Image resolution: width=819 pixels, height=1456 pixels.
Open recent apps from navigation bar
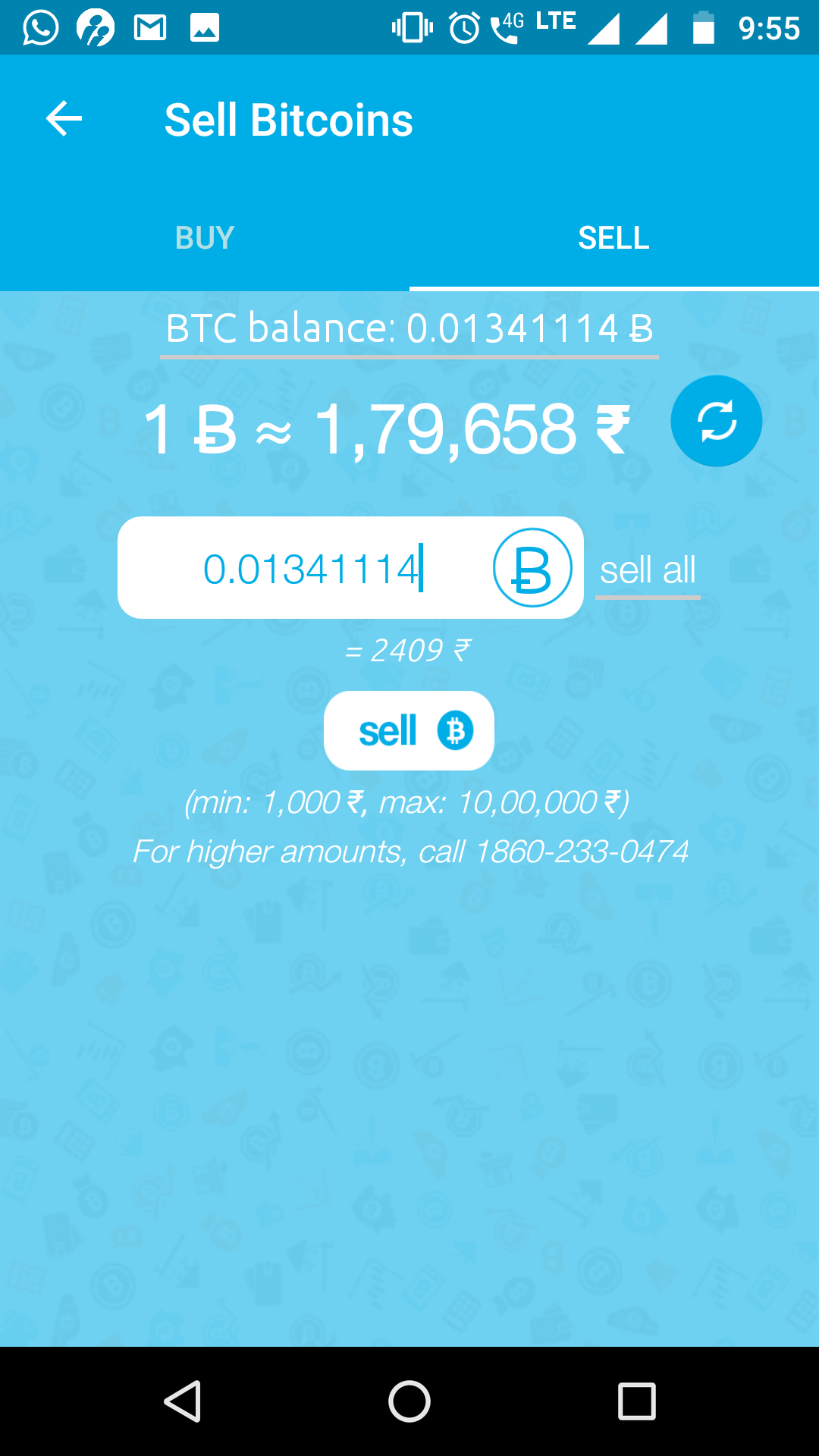(636, 1401)
